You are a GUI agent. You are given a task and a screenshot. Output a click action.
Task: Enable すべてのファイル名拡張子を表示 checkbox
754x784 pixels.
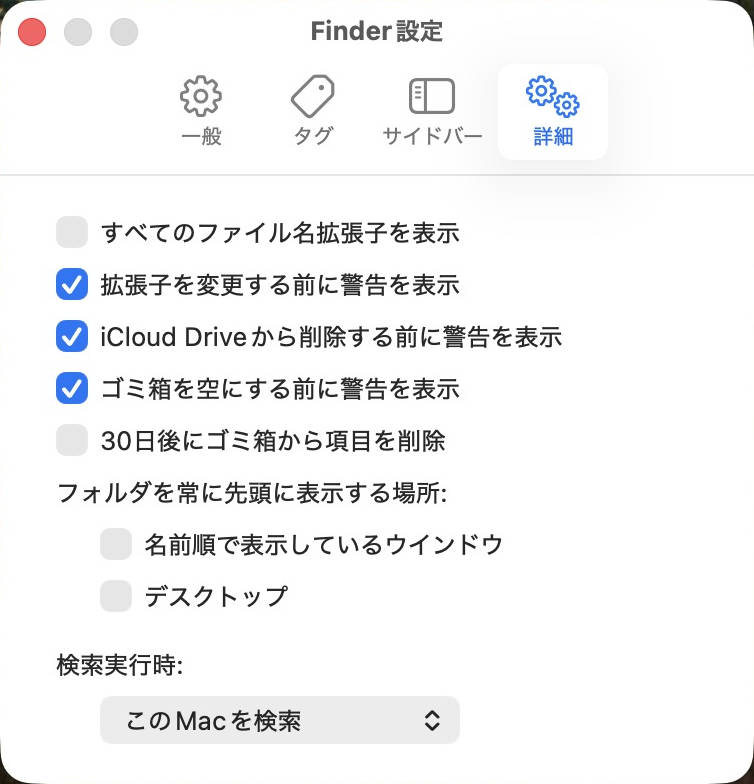(70, 232)
